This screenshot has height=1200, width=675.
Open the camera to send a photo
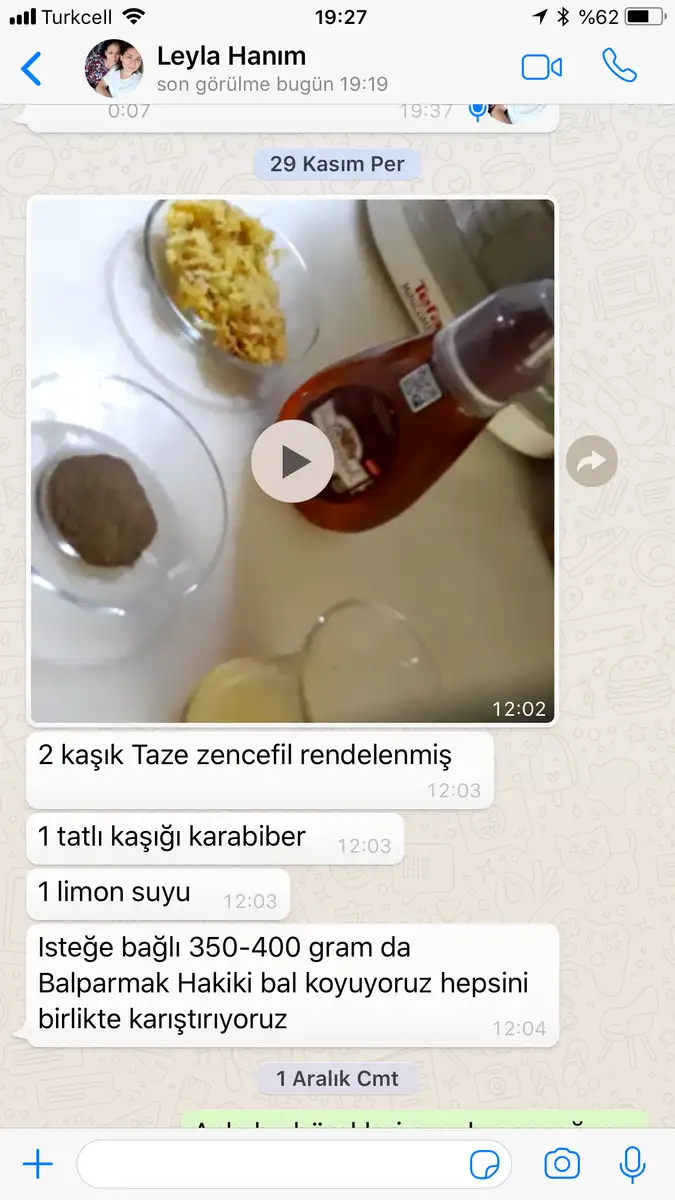click(x=562, y=1164)
